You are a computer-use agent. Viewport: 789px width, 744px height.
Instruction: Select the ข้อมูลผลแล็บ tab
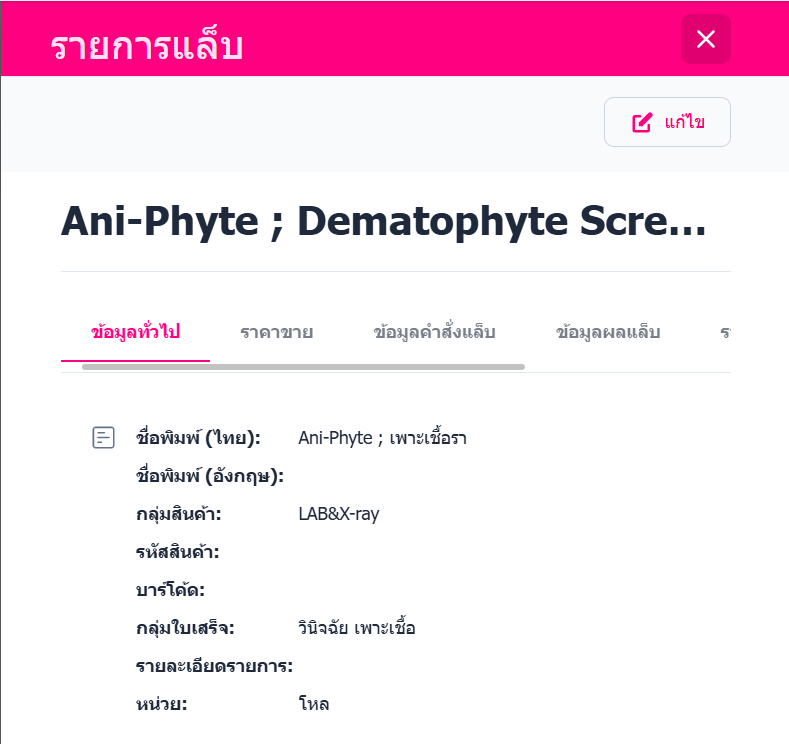(608, 332)
